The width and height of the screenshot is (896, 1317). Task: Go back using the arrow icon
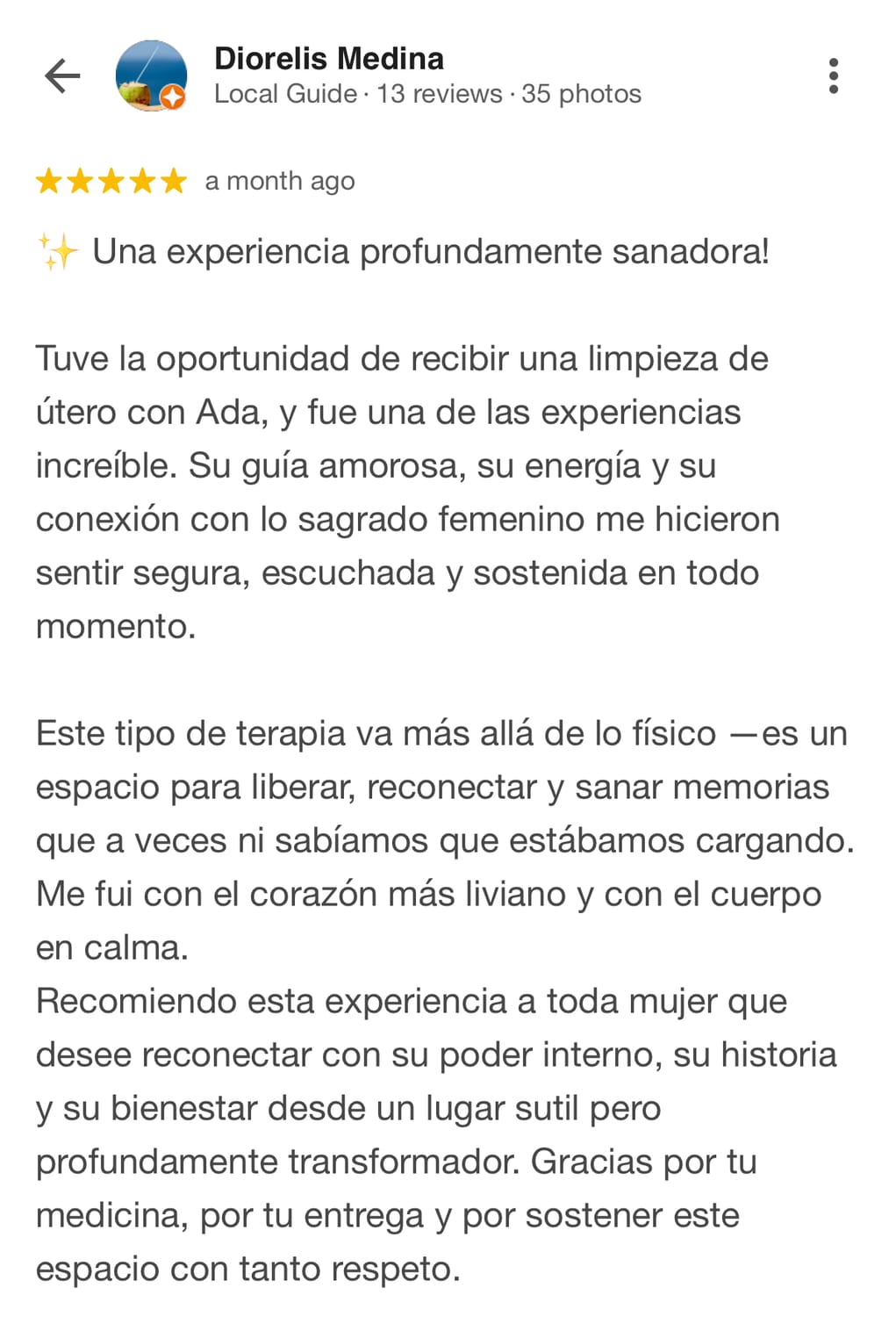(62, 76)
